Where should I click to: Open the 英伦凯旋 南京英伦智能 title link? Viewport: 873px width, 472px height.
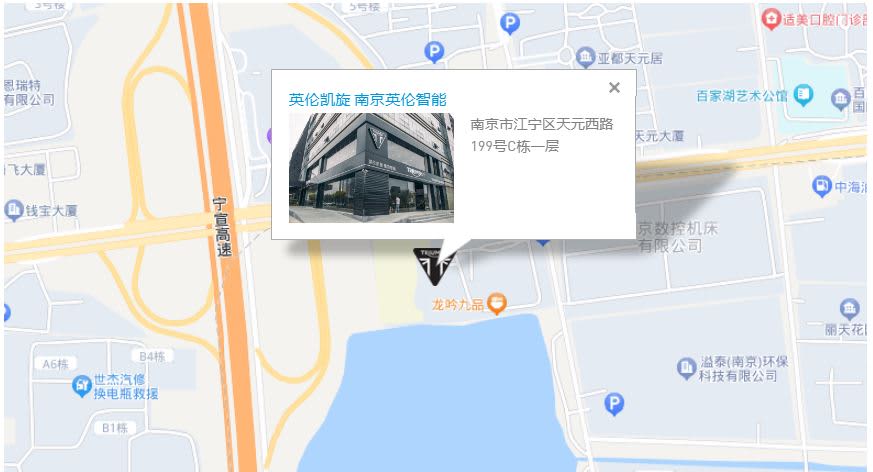(367, 99)
